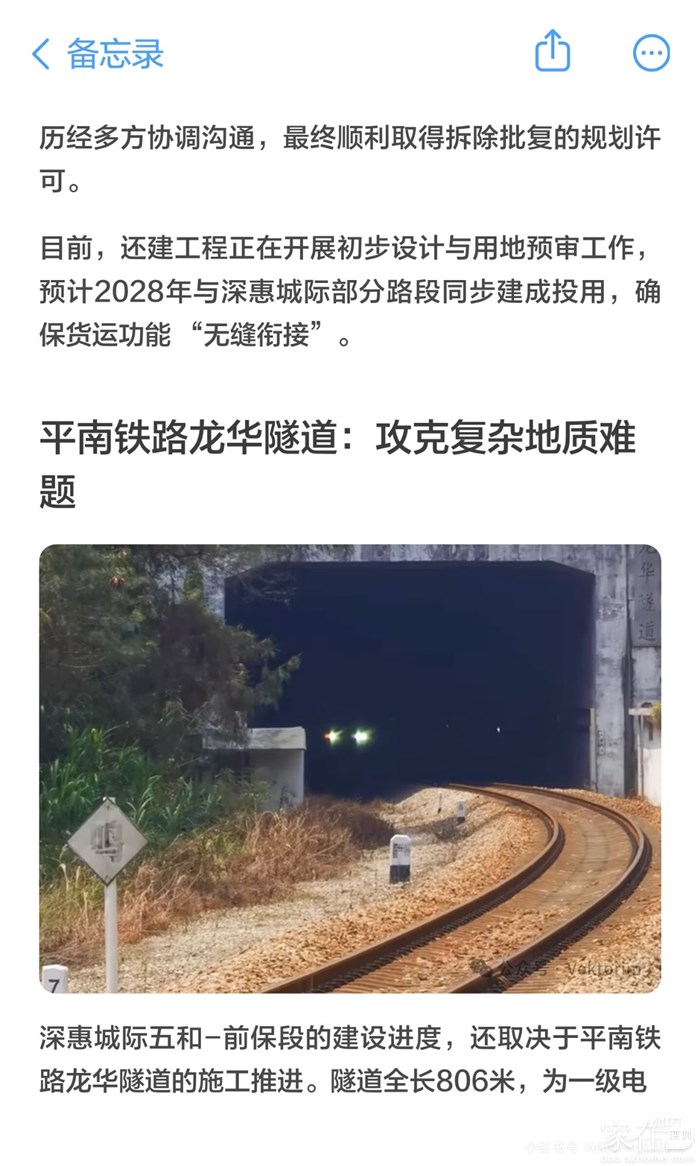The image size is (700, 1166).
Task: Share this note
Action: 552,52
